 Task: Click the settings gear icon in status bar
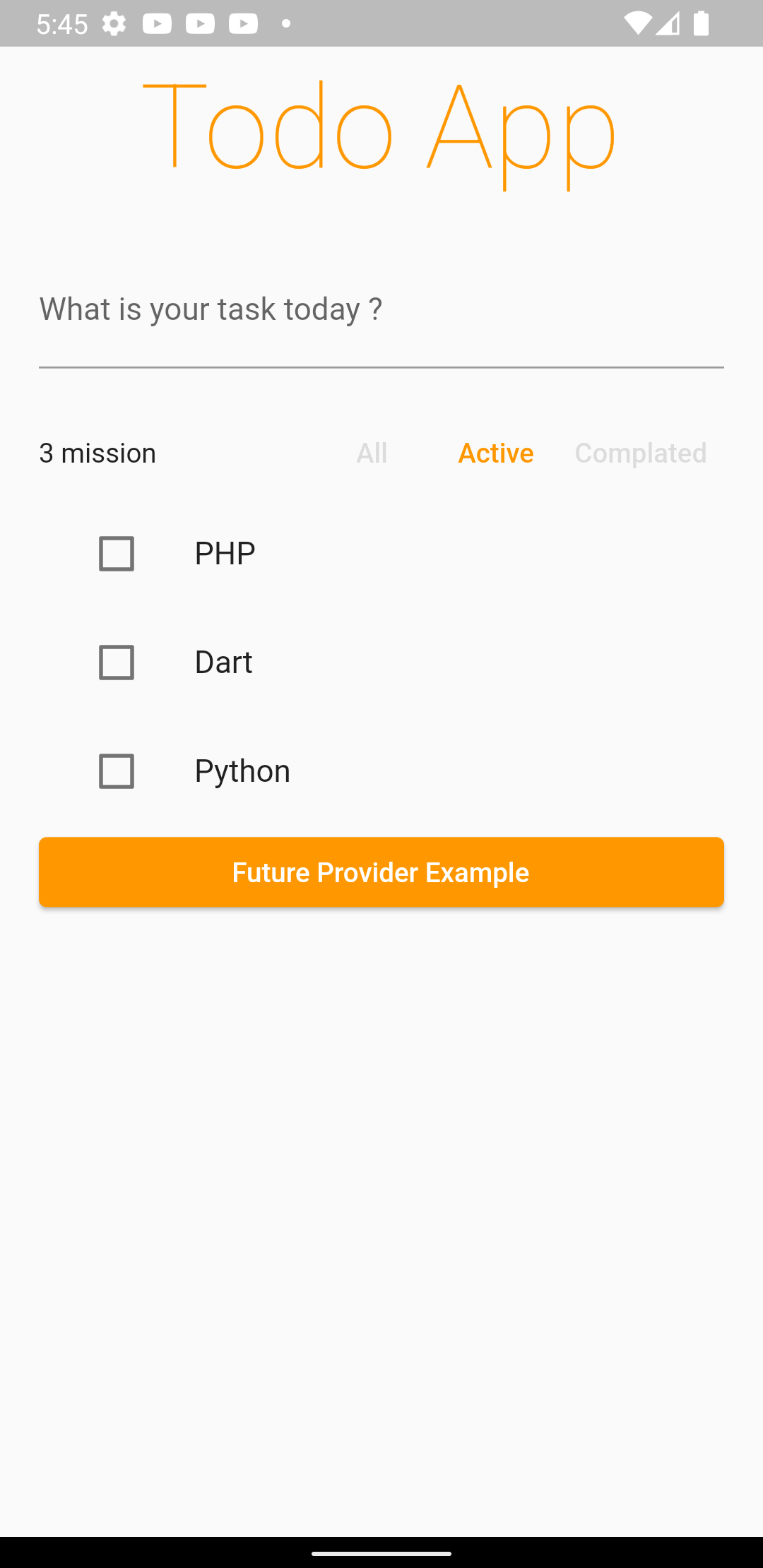tap(113, 23)
